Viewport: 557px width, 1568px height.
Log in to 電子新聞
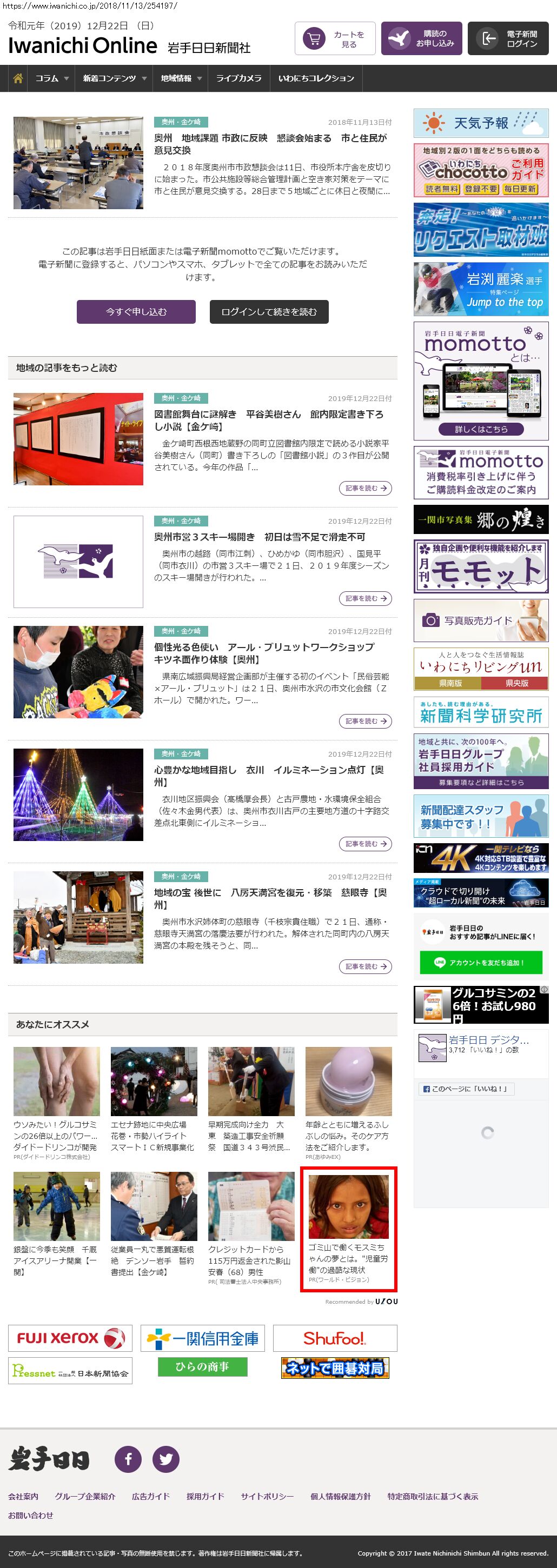click(508, 39)
